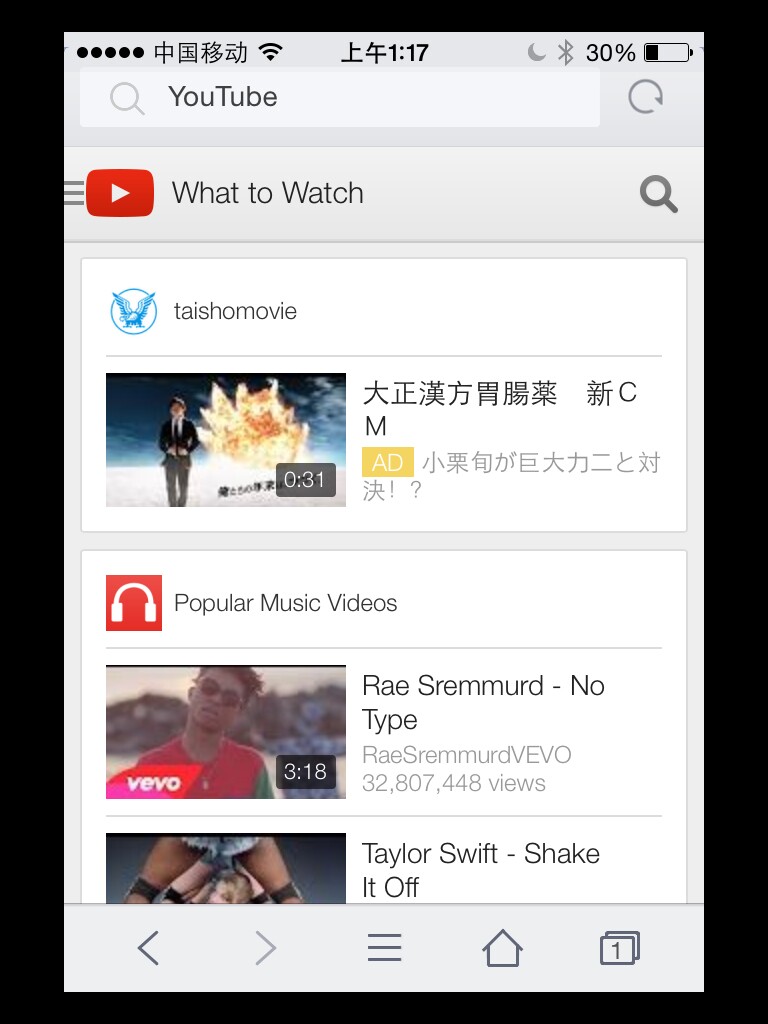Open Taylor Swift - Shake It Off
The height and width of the screenshot is (1024, 768).
click(480, 868)
